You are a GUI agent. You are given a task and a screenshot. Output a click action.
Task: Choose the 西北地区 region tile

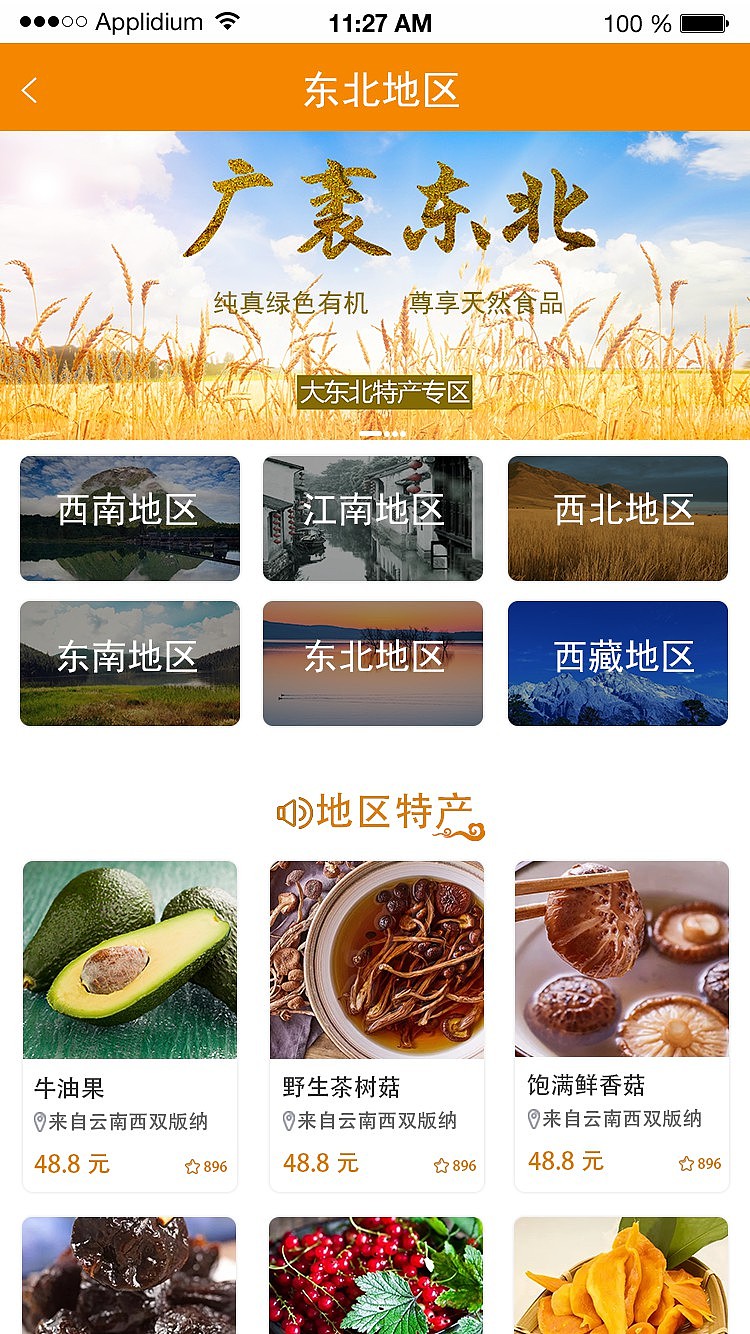[x=618, y=518]
